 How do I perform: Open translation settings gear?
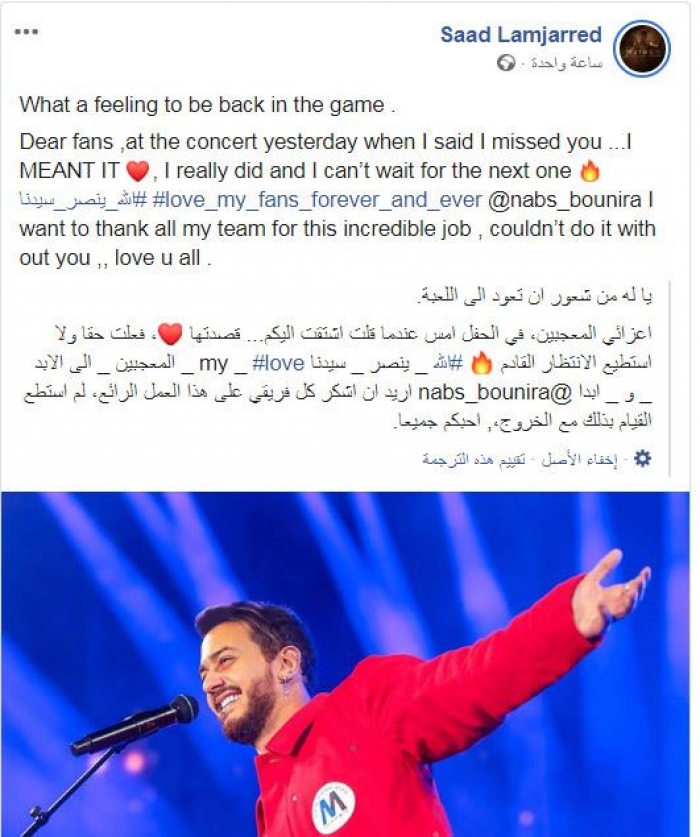pyautogui.click(x=643, y=459)
